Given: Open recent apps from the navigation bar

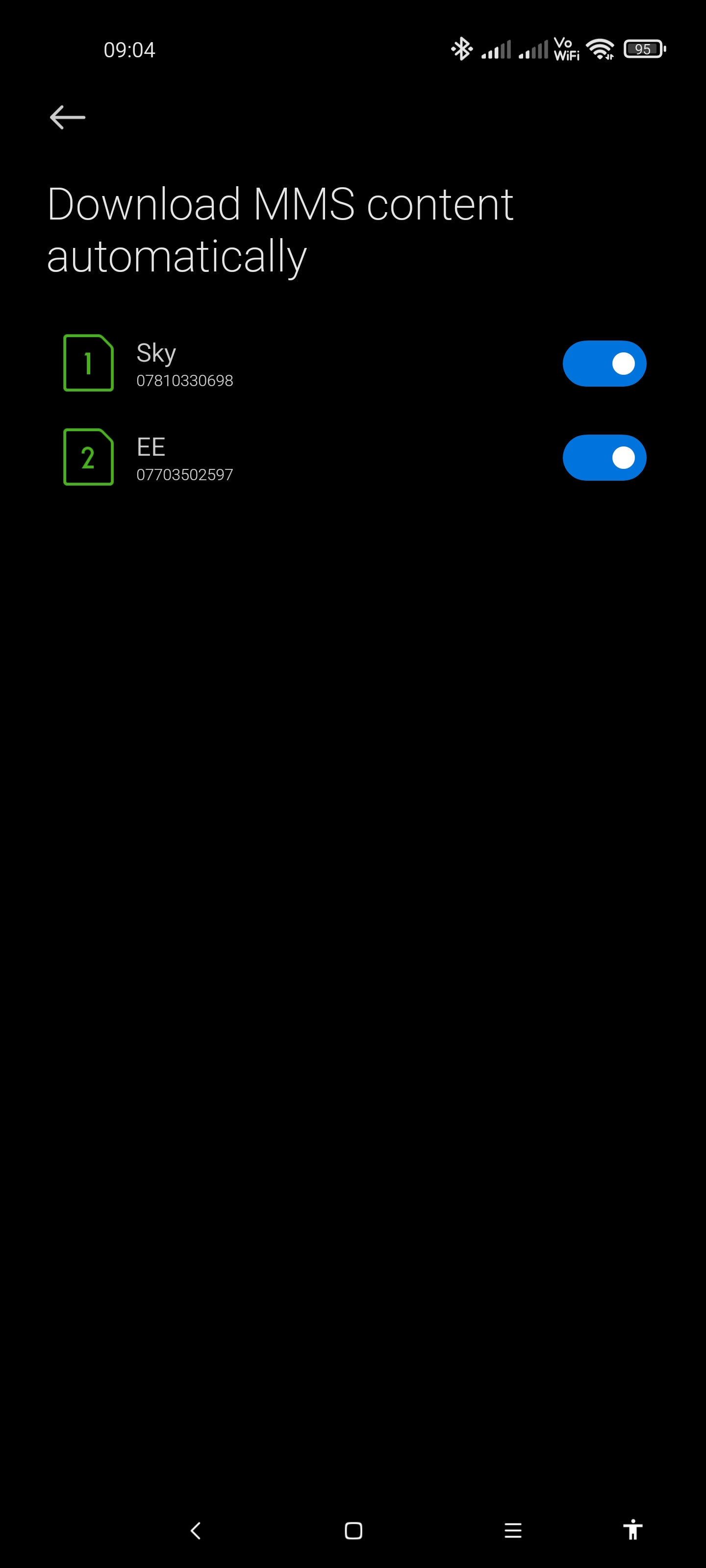Looking at the screenshot, I should [x=513, y=1530].
